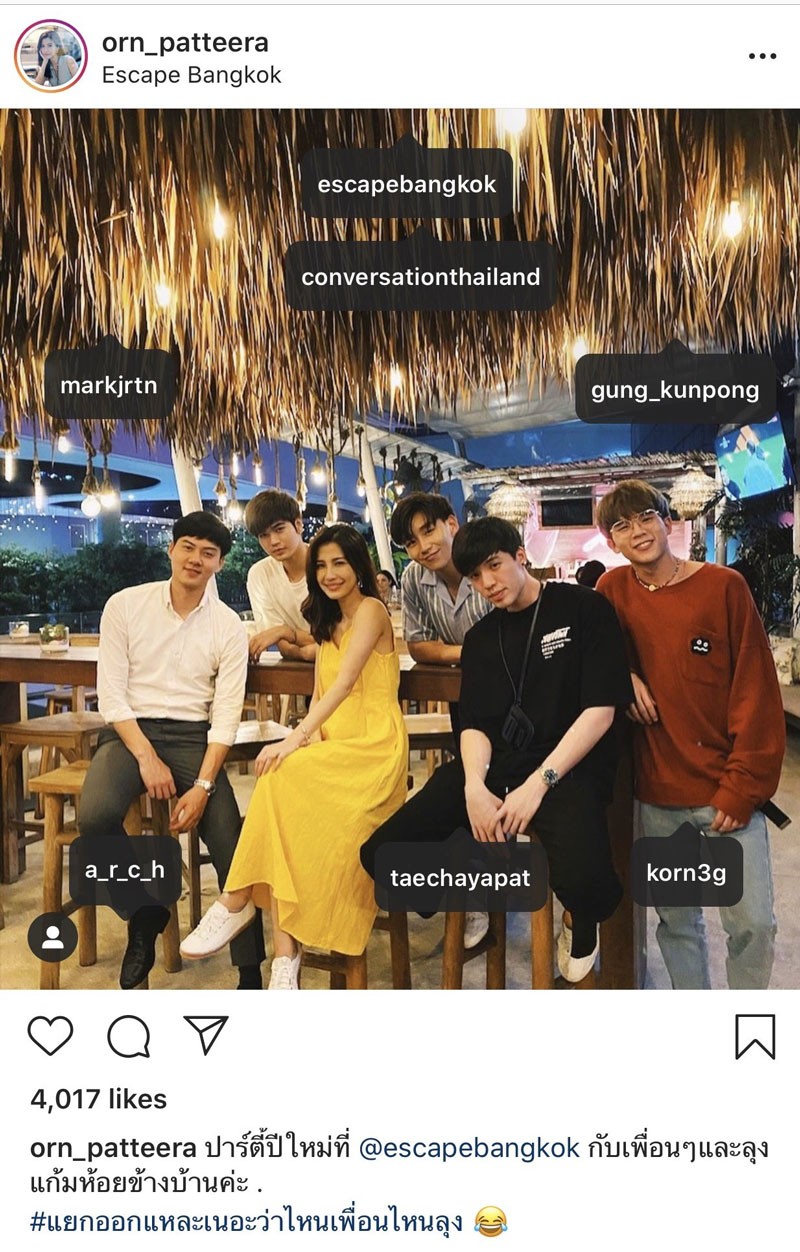Image resolution: width=800 pixels, height=1252 pixels.
Task: Open the taechayapat tagged profile
Action: (x=460, y=878)
